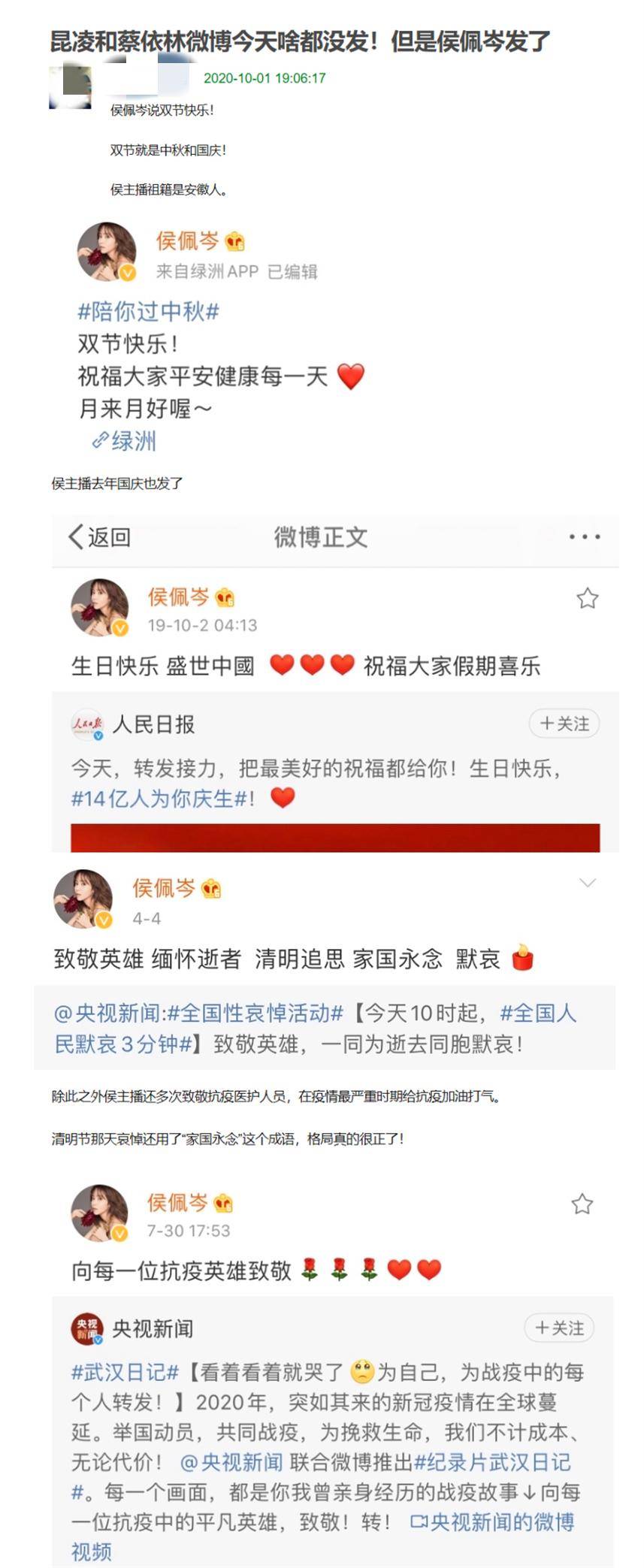Screen dimensions: 644x1568
Task: Click the 人民日报 logo icon
Action: (87, 725)
